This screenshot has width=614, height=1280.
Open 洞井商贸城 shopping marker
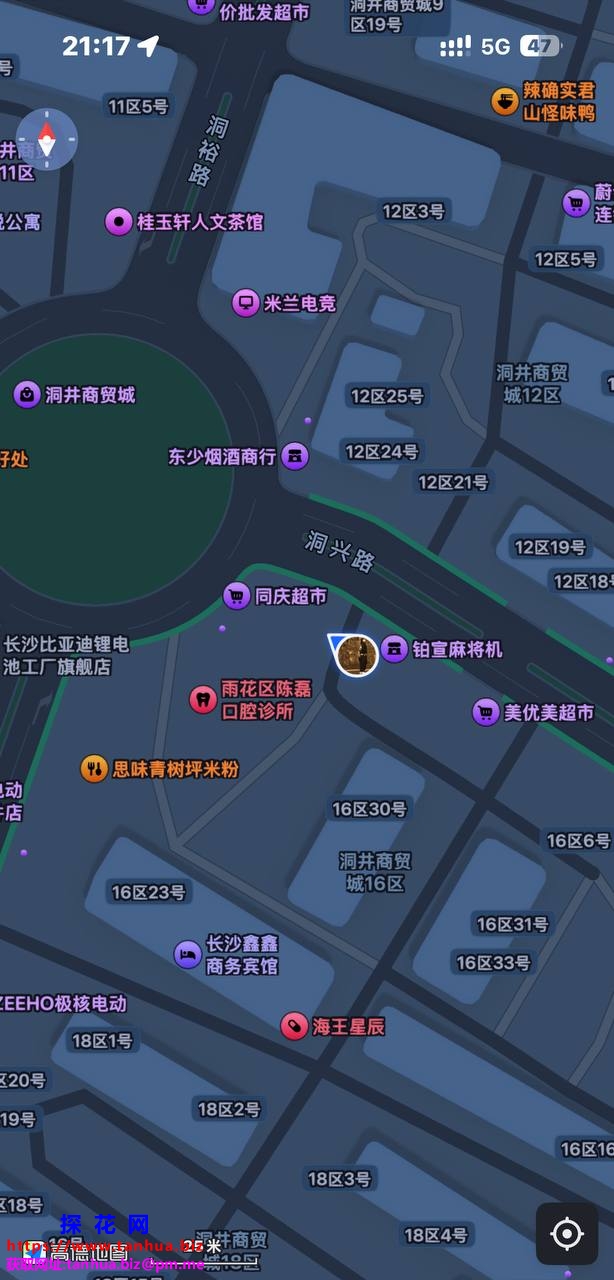[27, 395]
